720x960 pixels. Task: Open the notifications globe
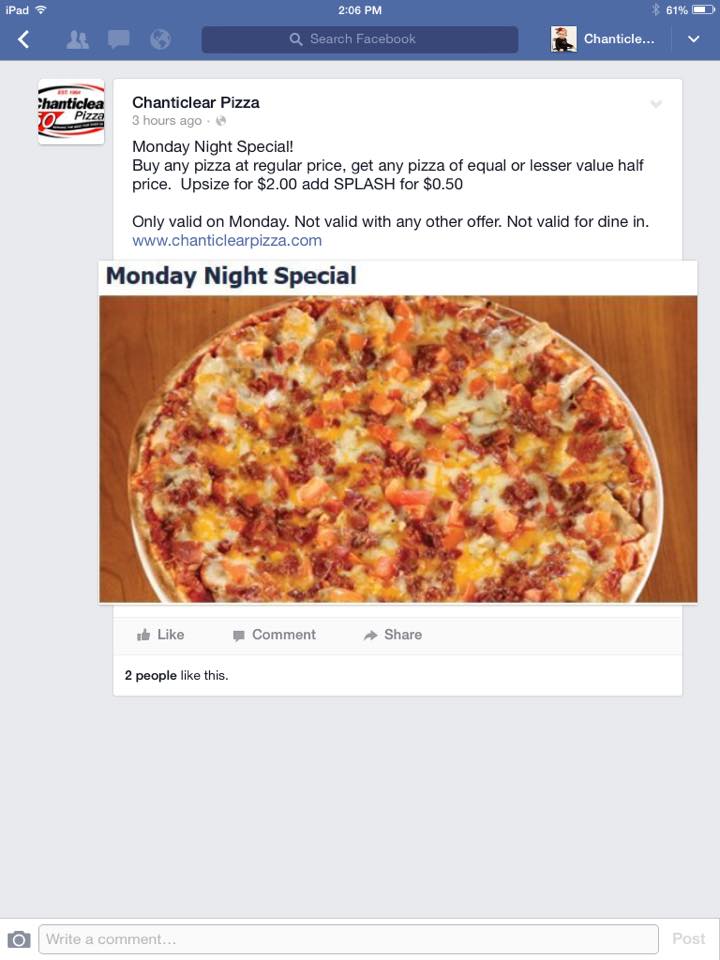pos(160,39)
